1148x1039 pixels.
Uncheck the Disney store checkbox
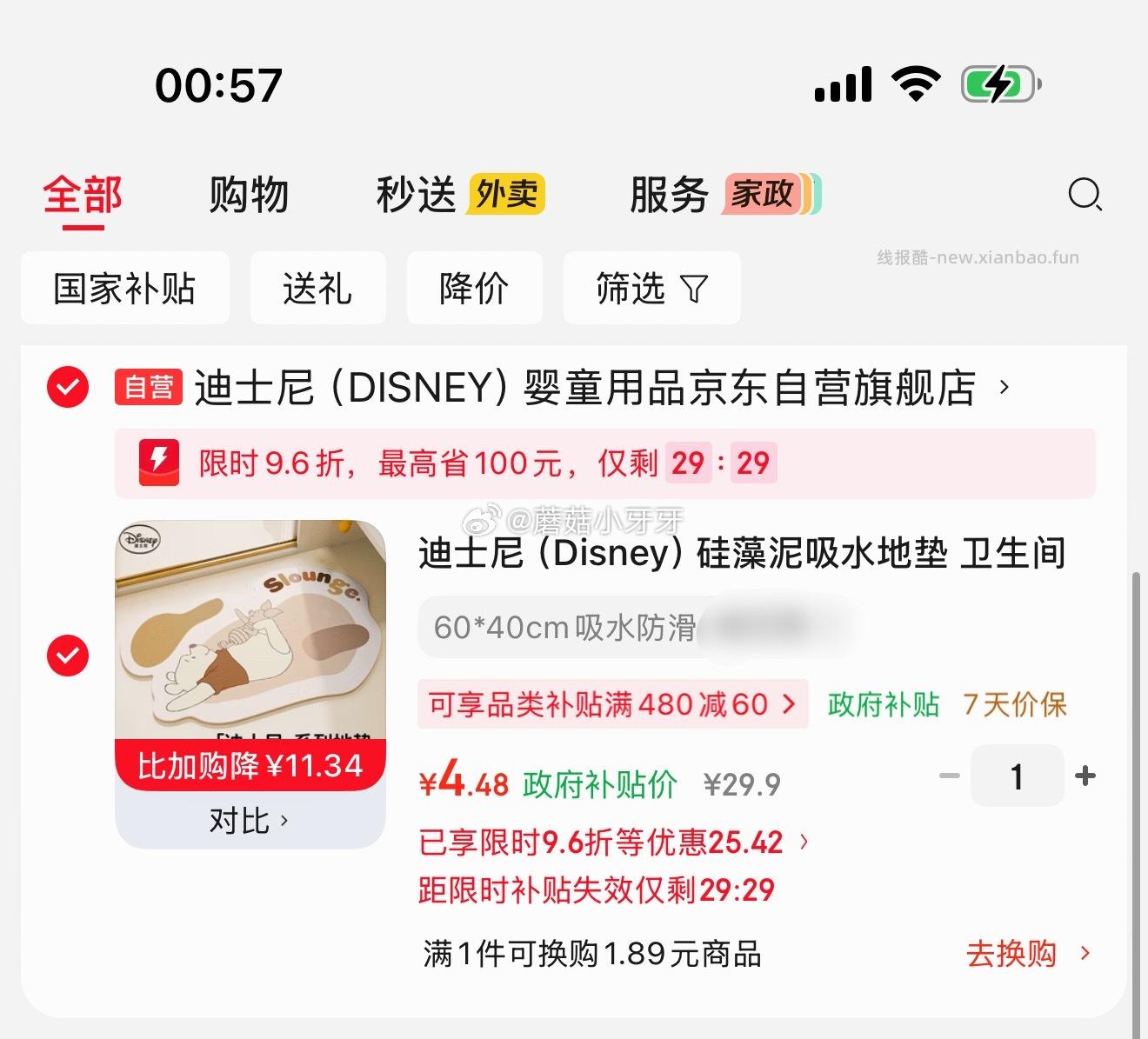point(68,387)
